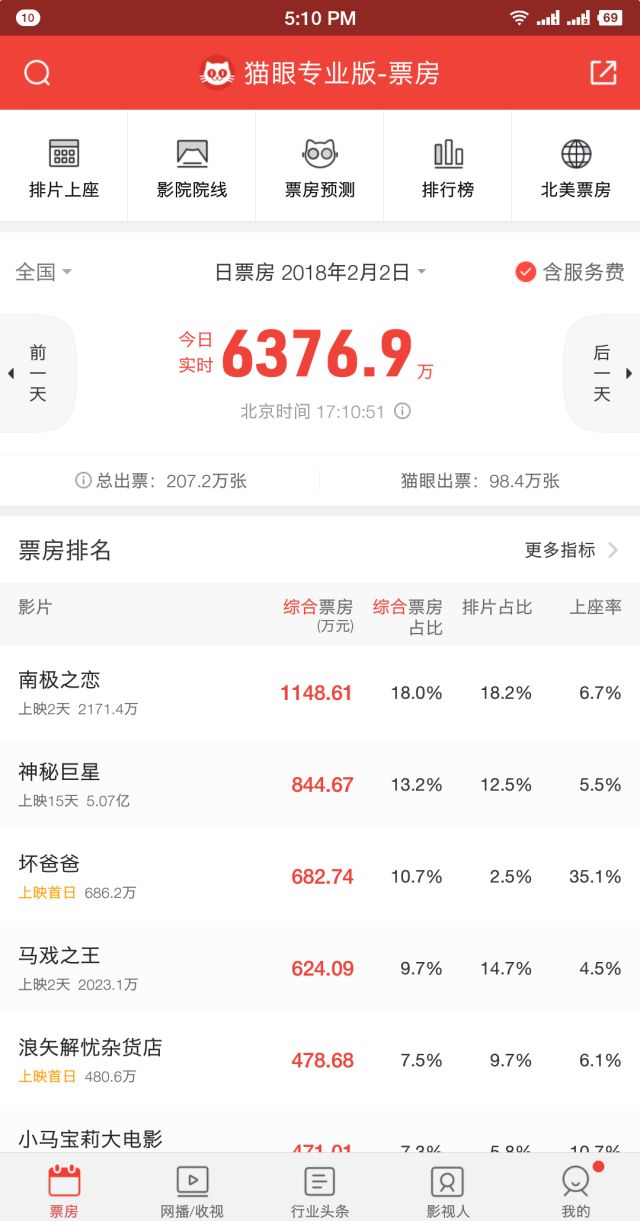
Task: Open 影院院线 section
Action: pos(192,166)
